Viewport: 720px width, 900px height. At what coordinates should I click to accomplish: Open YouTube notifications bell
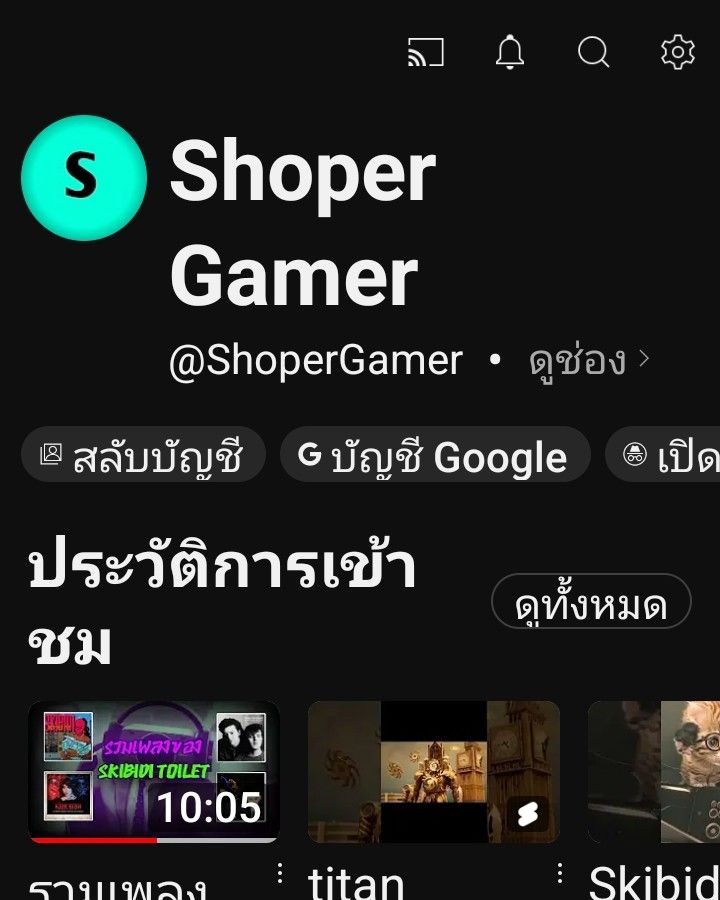point(509,52)
